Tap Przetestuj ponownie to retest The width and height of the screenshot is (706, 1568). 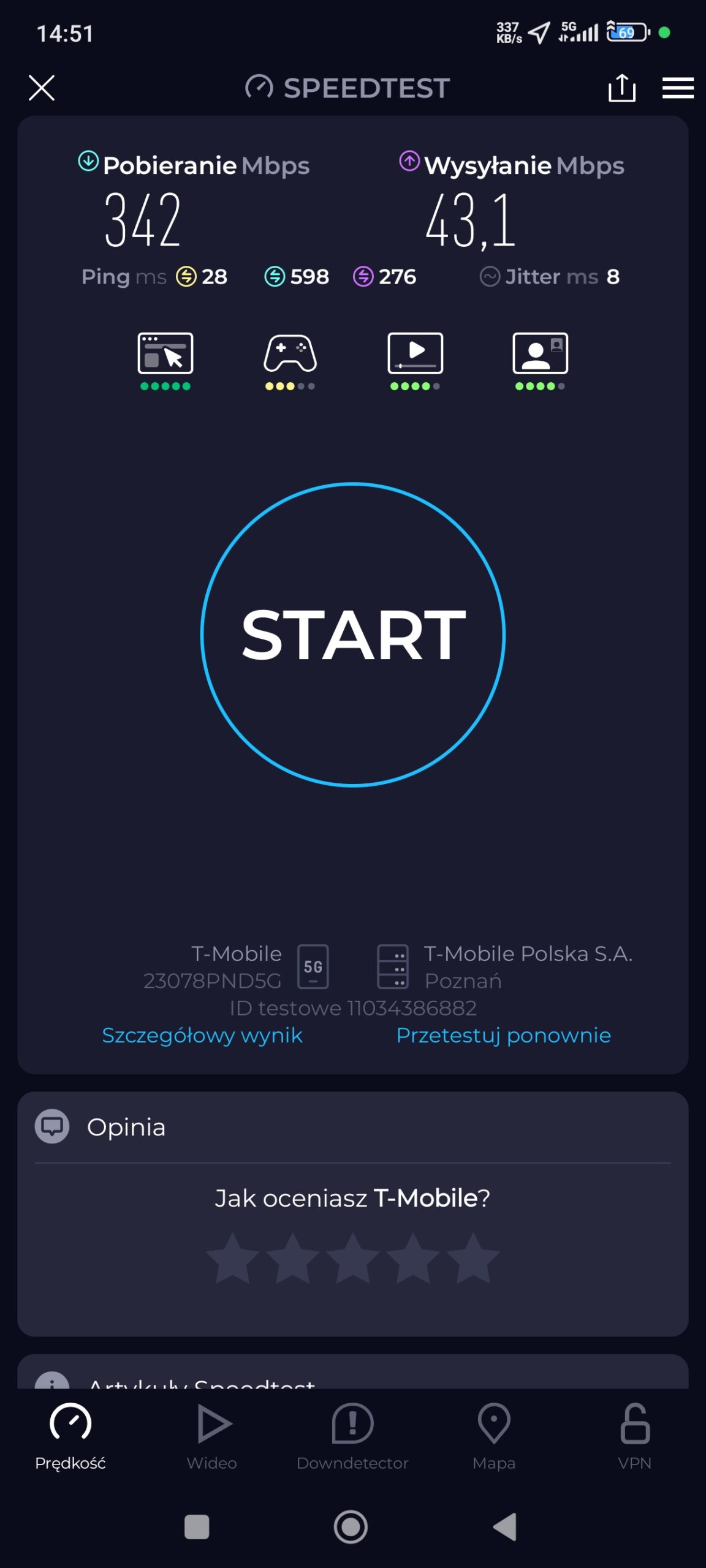click(503, 1035)
